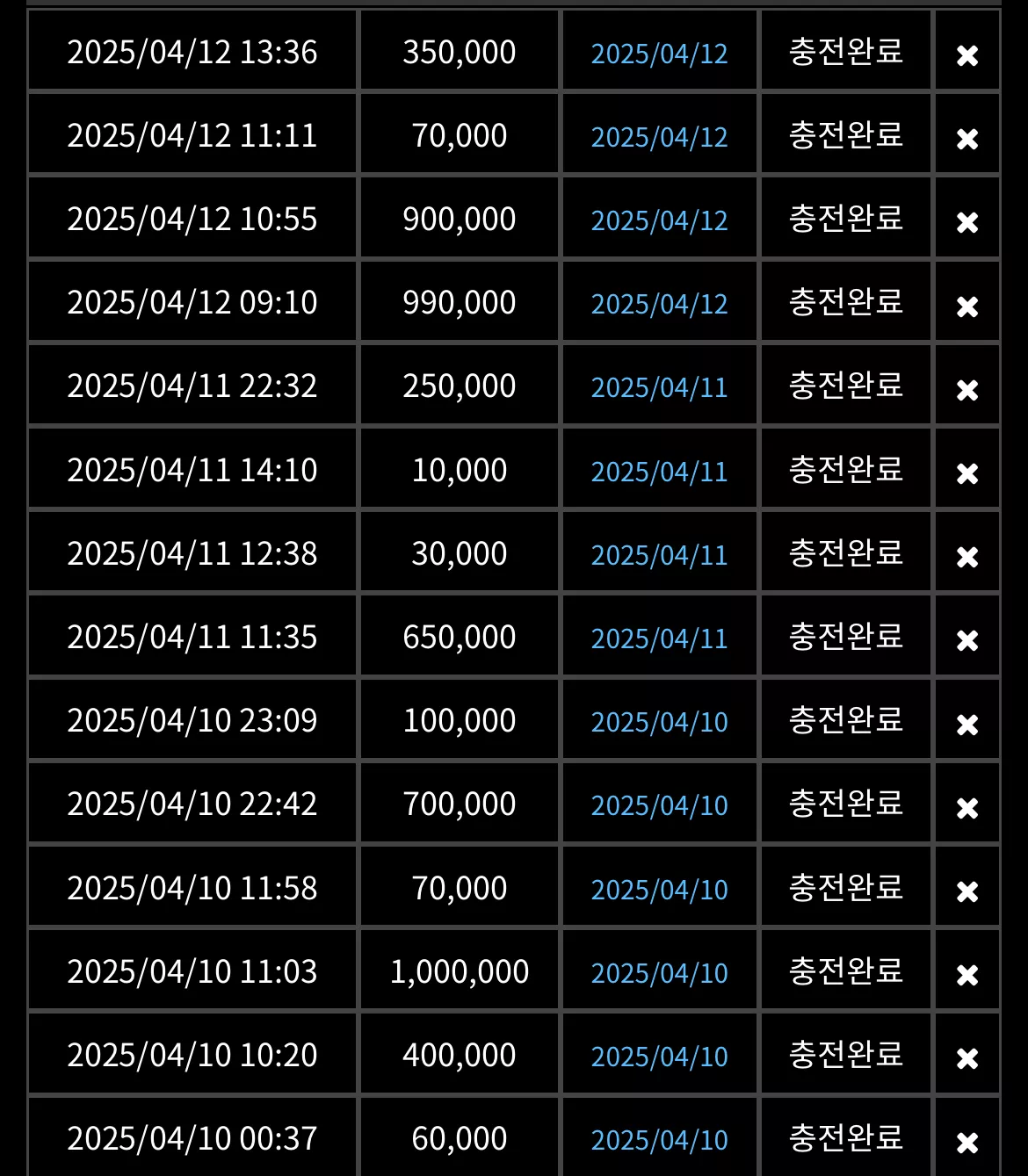Tap the X on the 10,000 row

coord(967,473)
